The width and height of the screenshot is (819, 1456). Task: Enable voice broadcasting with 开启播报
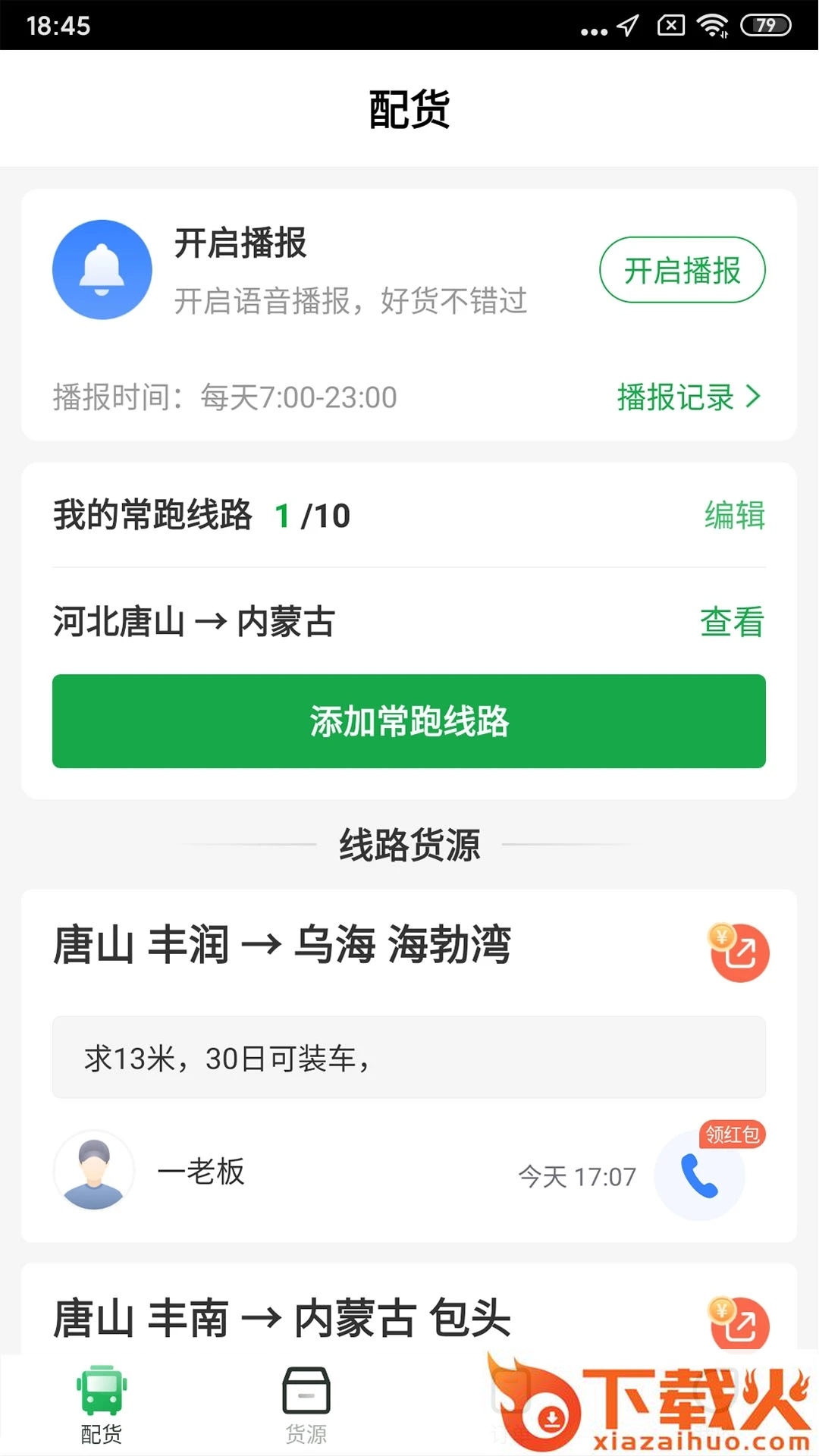(x=682, y=269)
